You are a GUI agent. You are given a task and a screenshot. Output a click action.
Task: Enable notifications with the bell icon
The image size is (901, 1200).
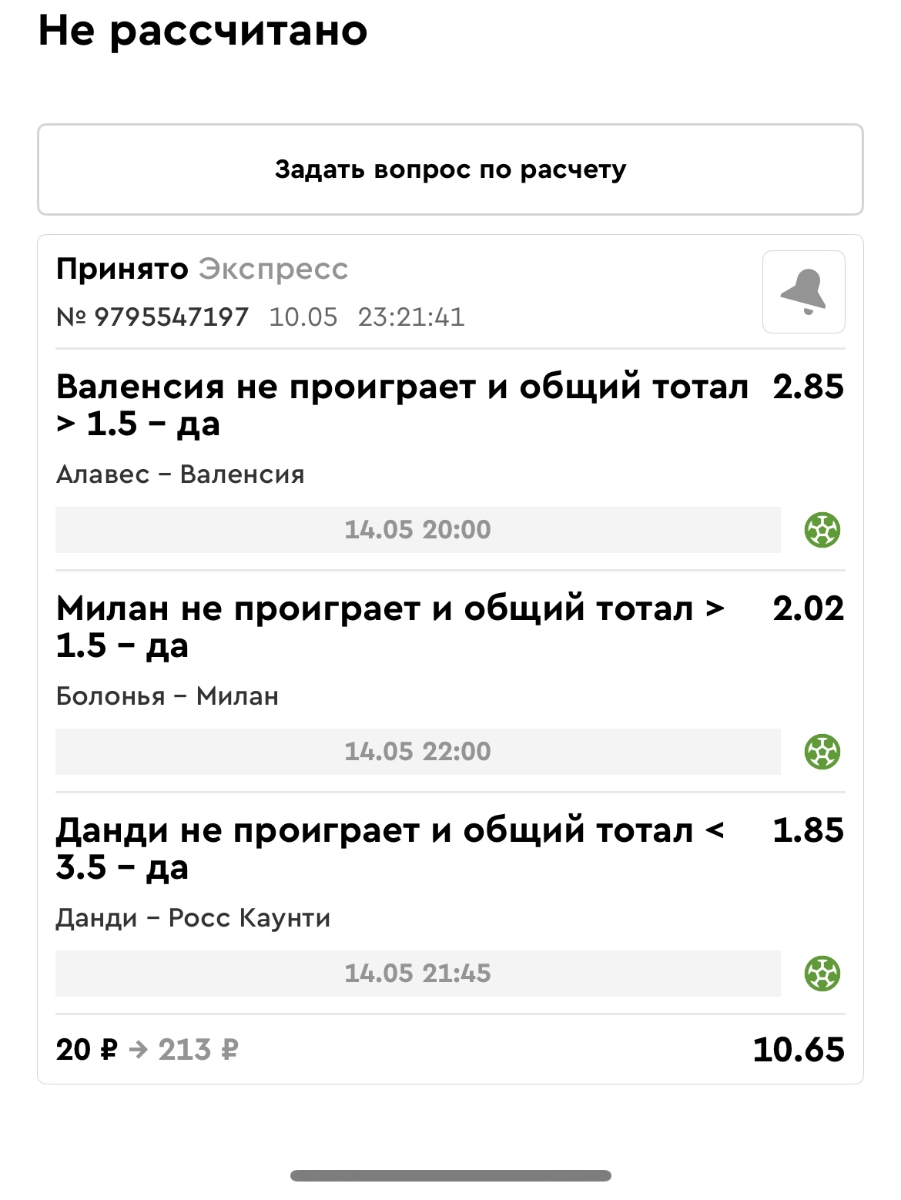point(803,292)
